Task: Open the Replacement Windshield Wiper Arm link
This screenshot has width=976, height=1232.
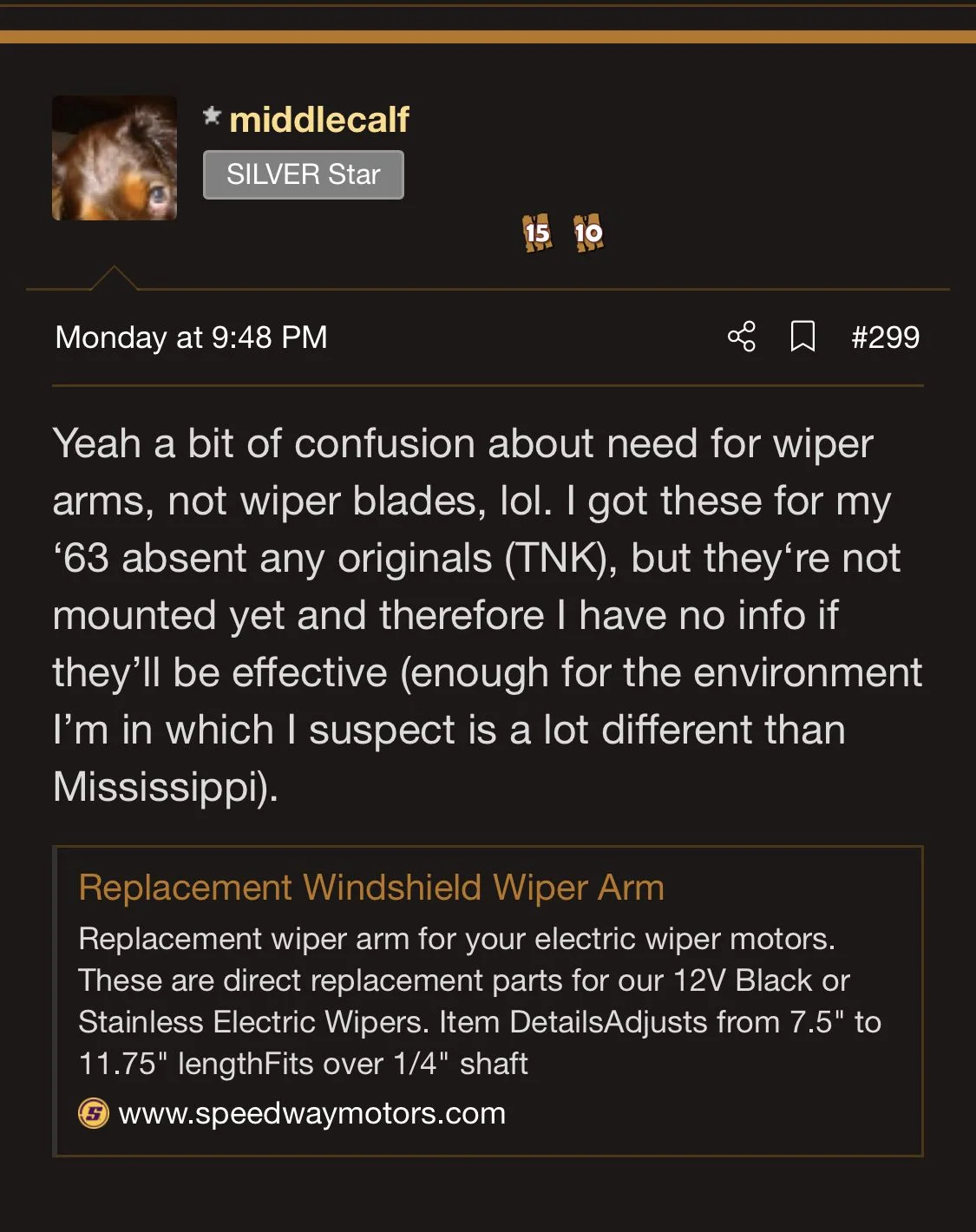Action: 371,888
